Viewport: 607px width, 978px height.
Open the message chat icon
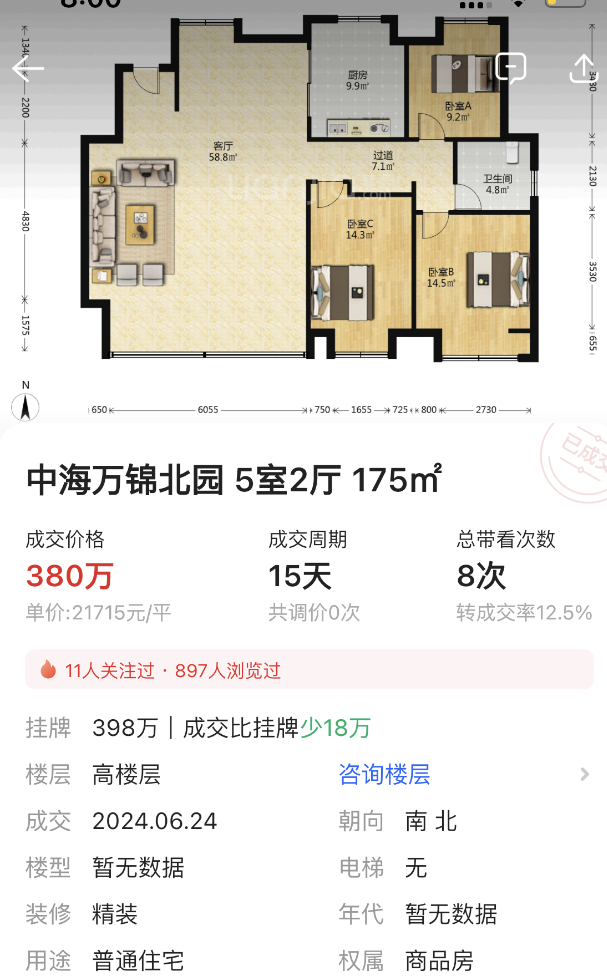[x=510, y=67]
